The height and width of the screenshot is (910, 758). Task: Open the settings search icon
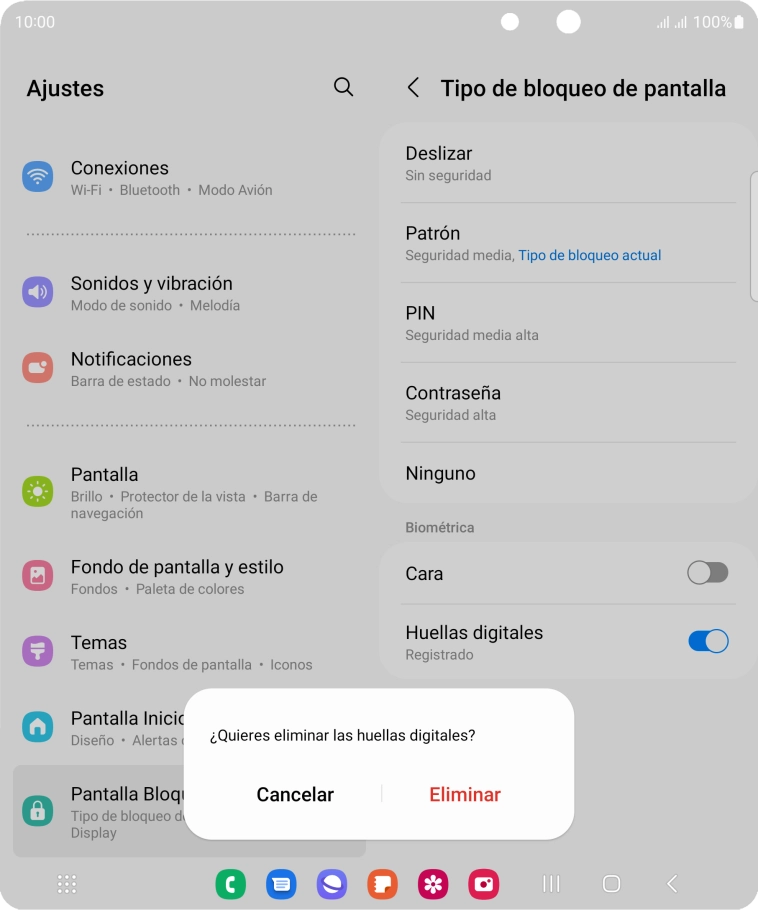pos(343,87)
